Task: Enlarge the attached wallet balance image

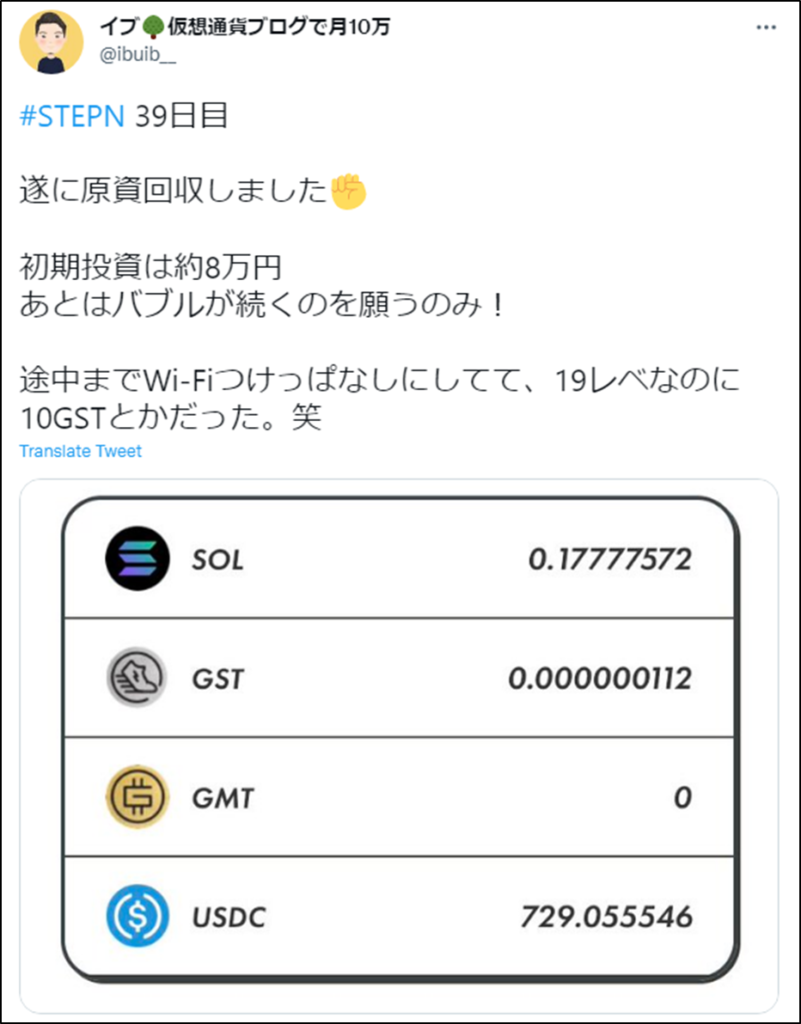Action: (x=398, y=740)
